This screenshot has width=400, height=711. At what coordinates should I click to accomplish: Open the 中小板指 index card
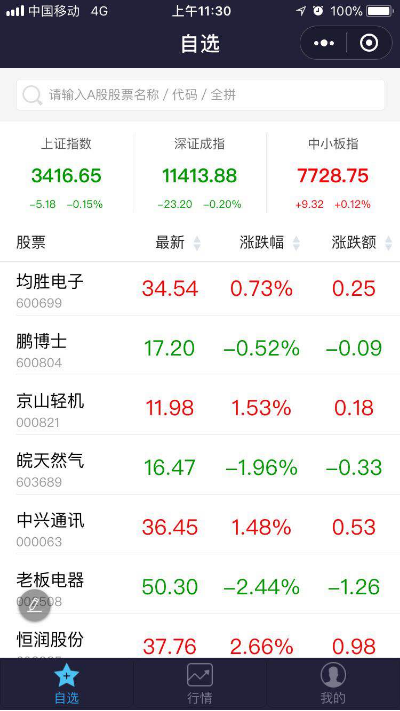[333, 174]
